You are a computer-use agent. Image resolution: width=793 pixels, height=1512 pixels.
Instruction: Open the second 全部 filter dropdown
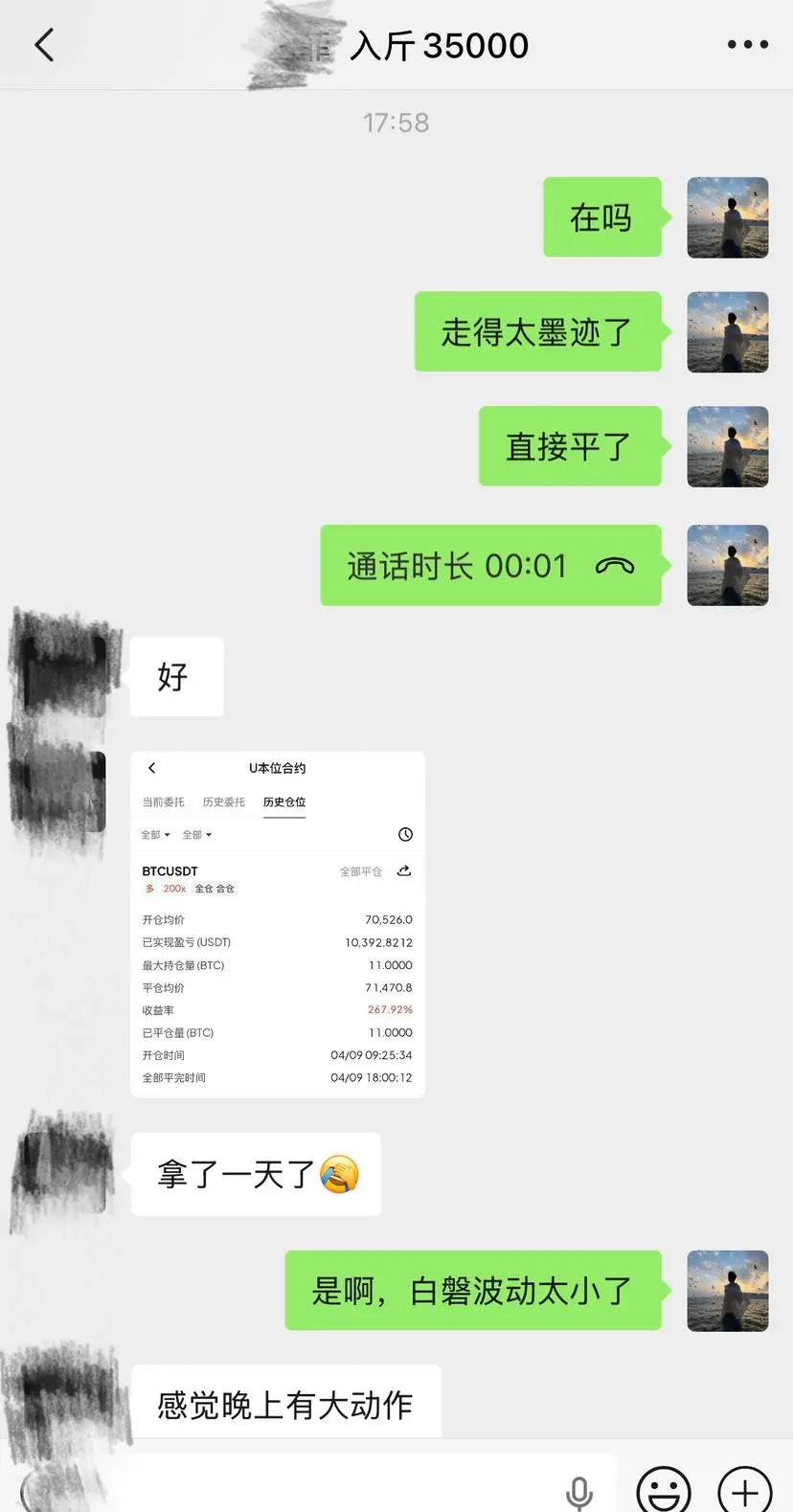click(x=196, y=834)
